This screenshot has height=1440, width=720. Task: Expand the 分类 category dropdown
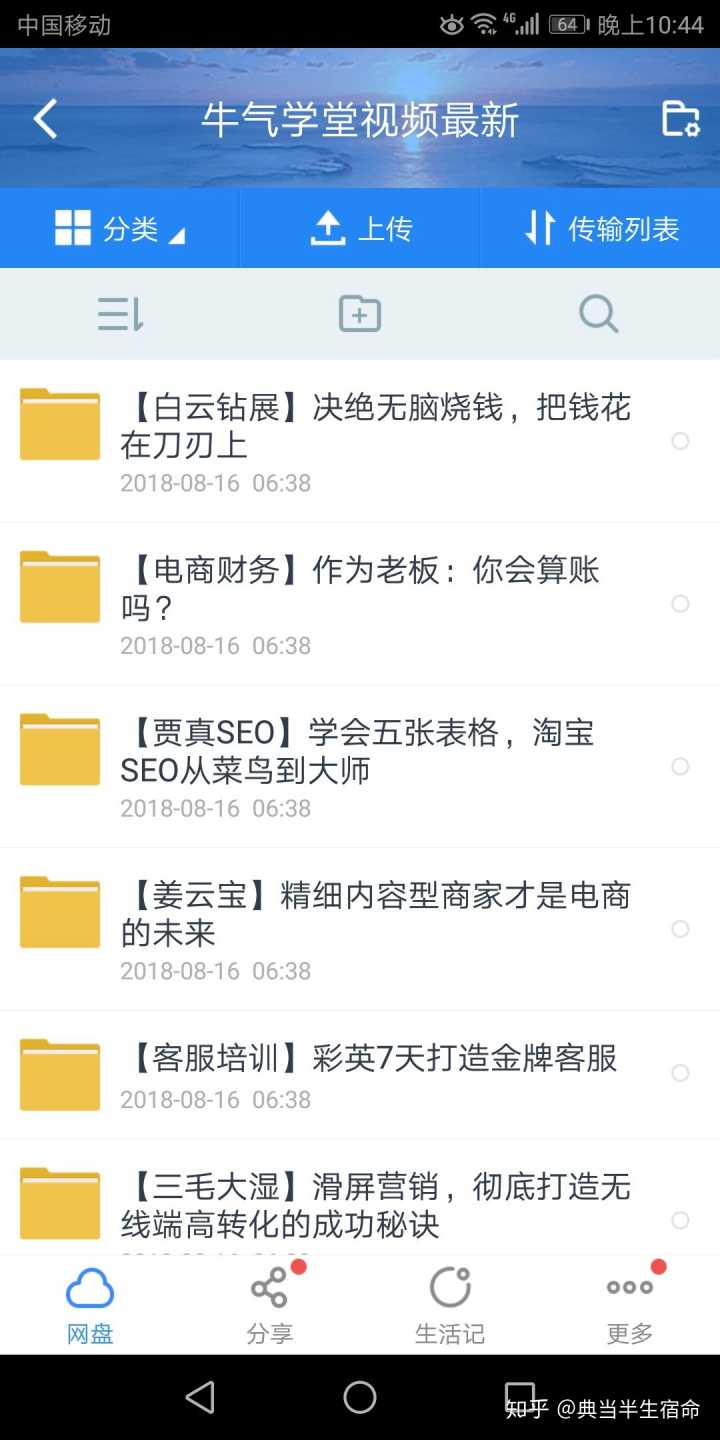click(120, 229)
